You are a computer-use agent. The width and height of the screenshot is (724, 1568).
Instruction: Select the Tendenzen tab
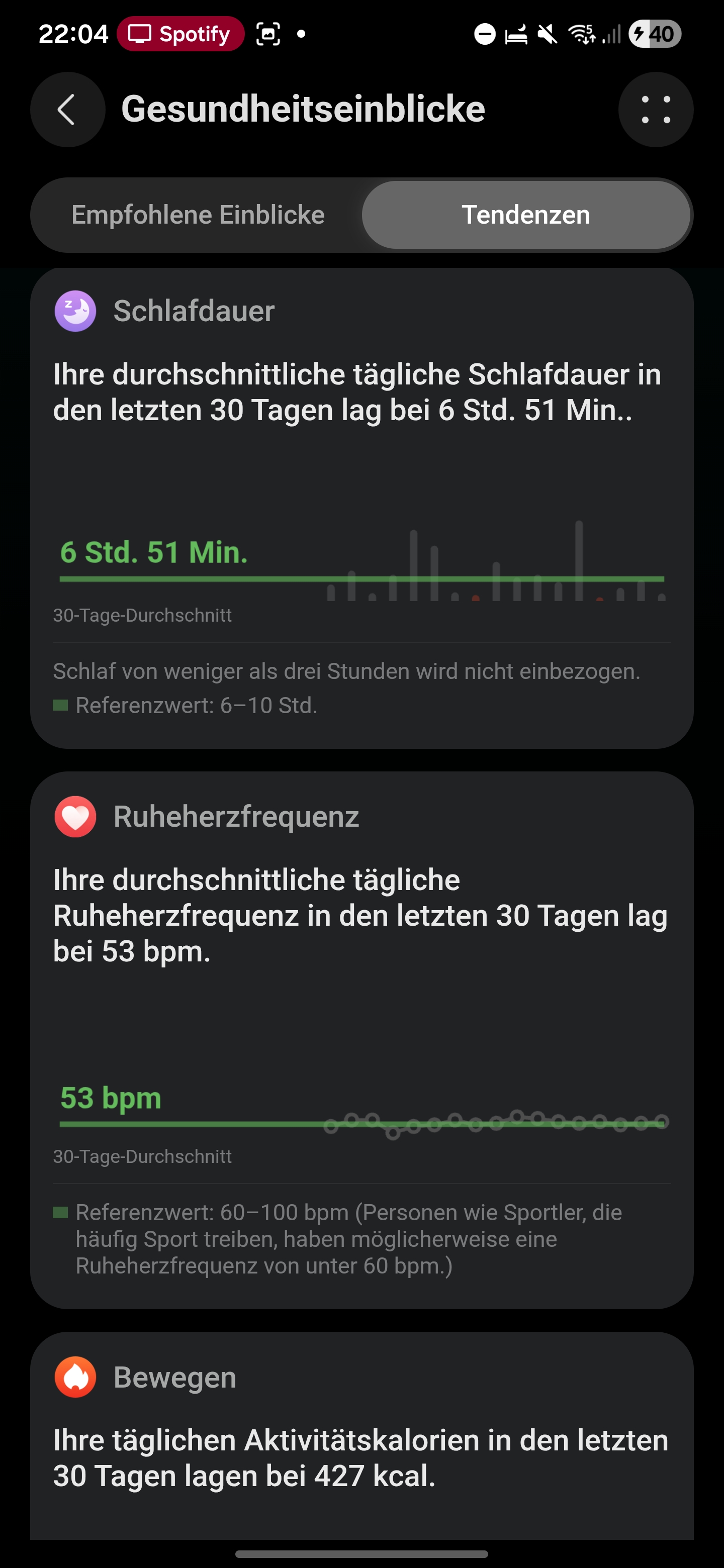(525, 215)
